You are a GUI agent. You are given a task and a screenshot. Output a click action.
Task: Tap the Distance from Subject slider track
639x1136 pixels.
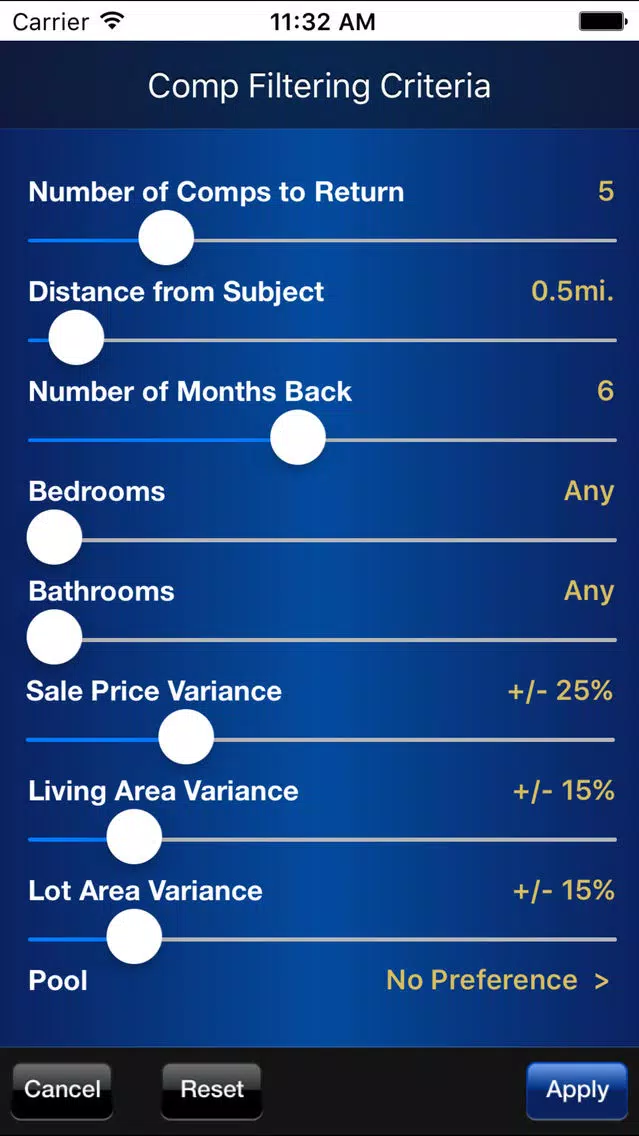tap(322, 339)
